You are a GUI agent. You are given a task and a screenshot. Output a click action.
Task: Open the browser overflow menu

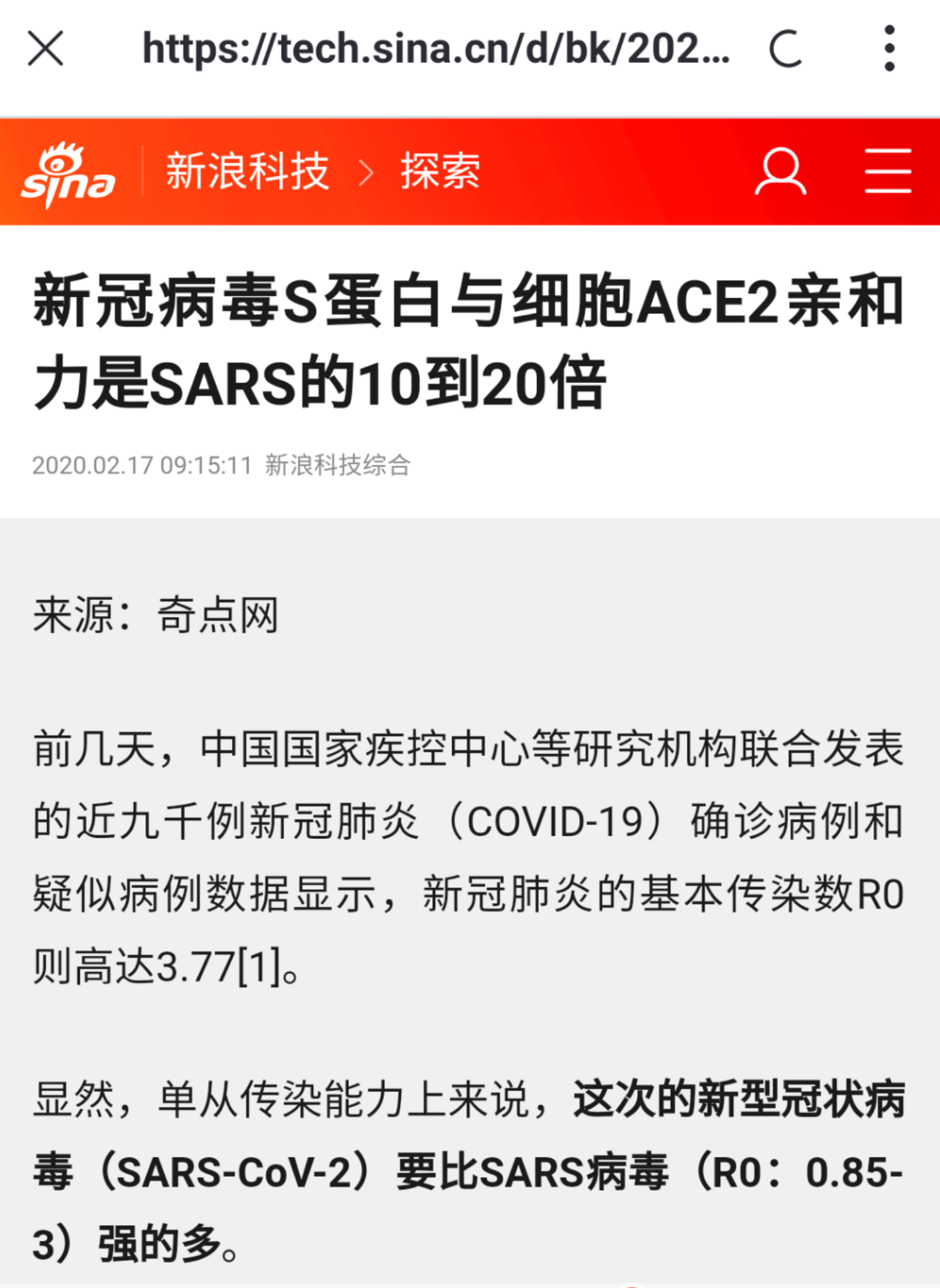click(x=889, y=48)
